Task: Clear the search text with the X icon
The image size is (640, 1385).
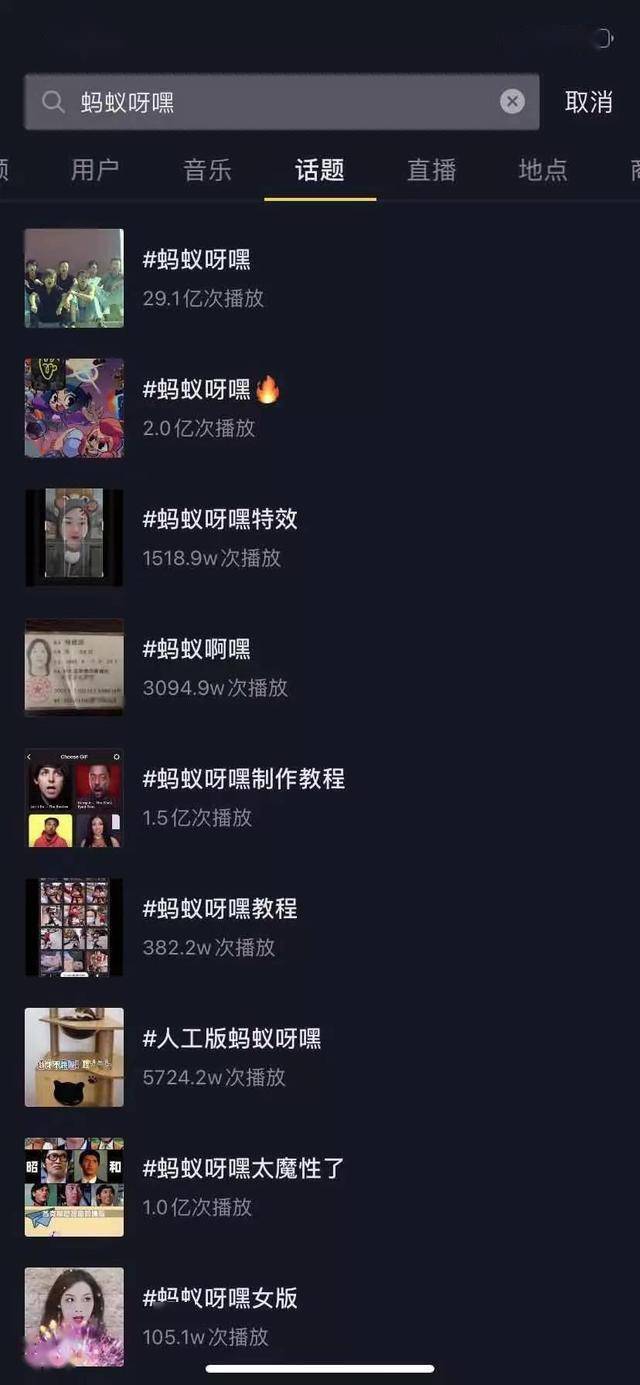Action: pyautogui.click(x=512, y=102)
